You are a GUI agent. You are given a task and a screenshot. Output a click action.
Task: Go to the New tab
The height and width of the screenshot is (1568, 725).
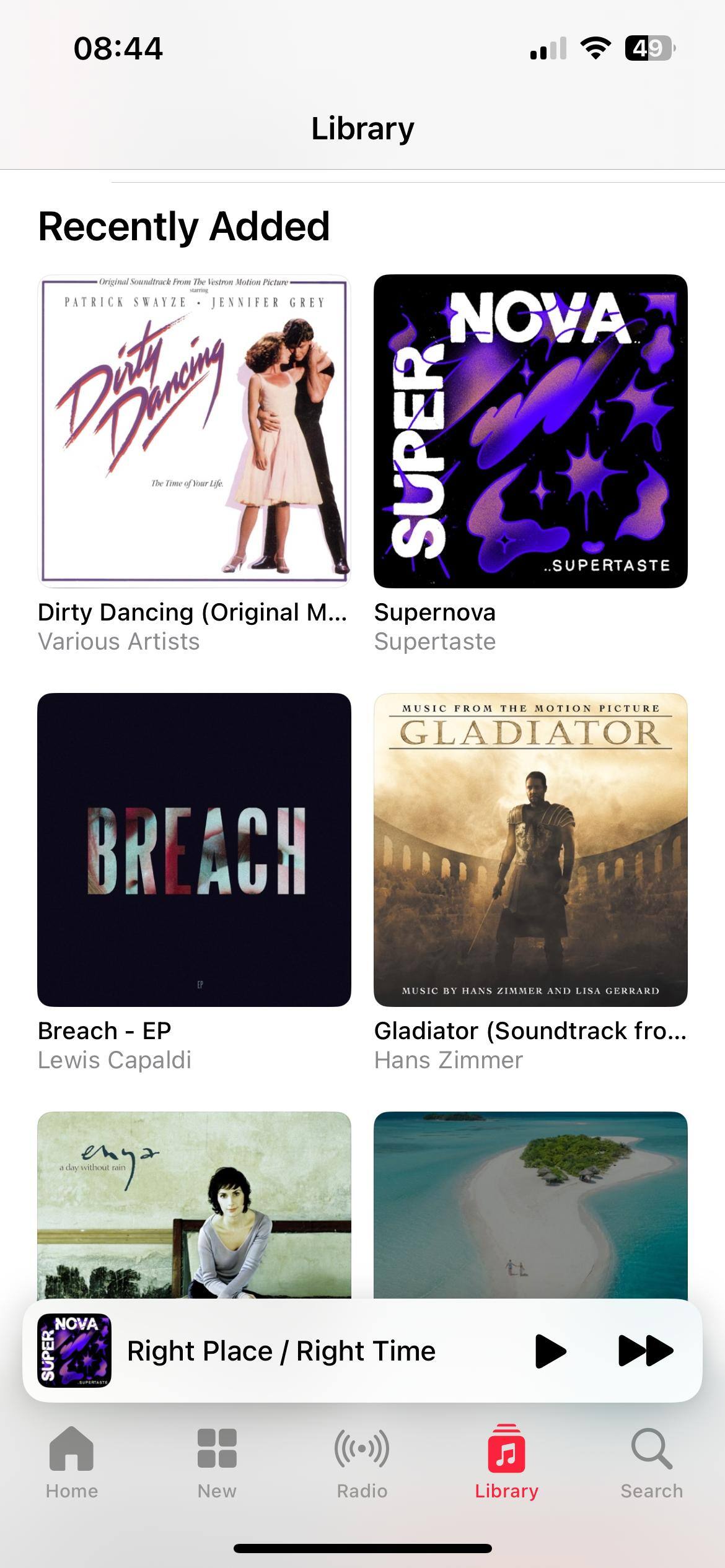217,1463
